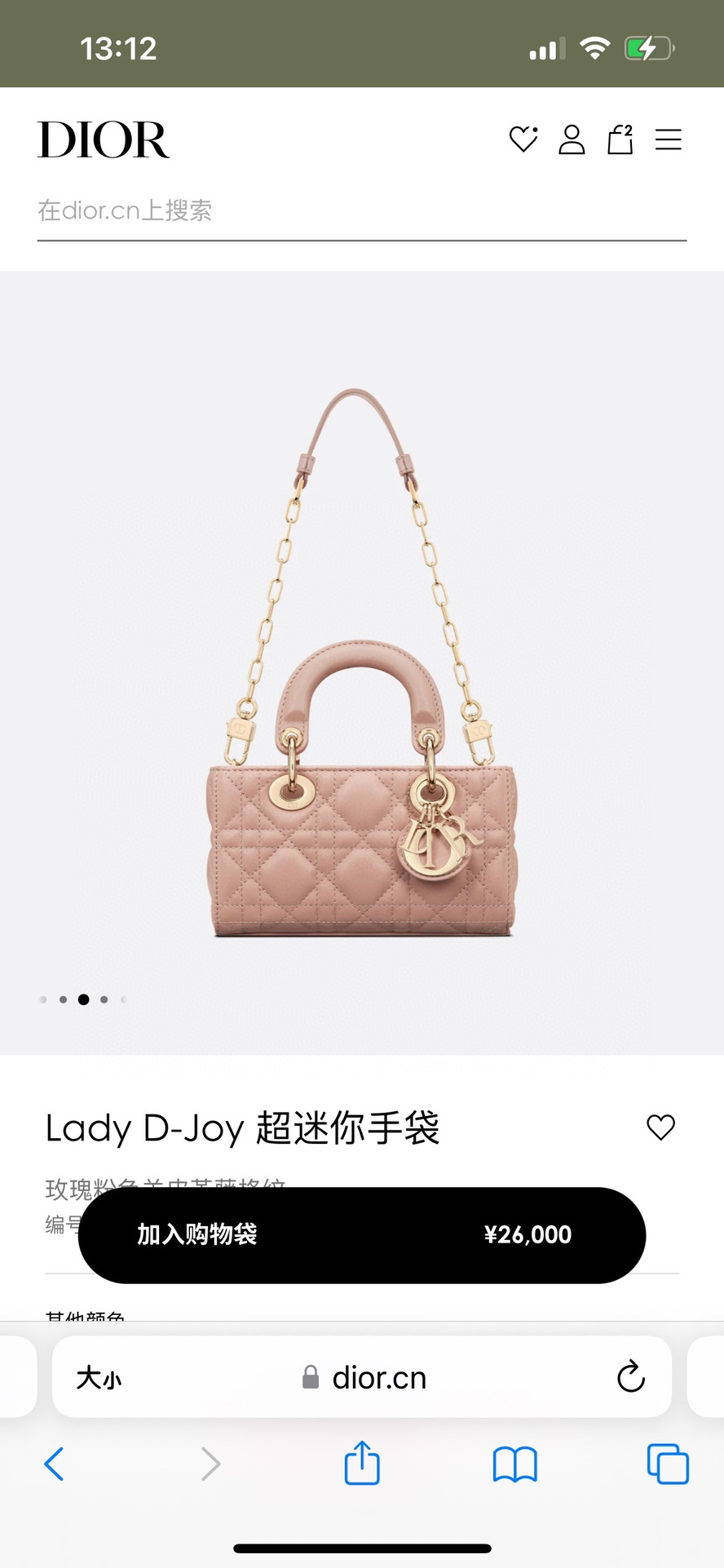Tap the dior.cn search field
This screenshot has width=724, height=1568.
click(361, 211)
